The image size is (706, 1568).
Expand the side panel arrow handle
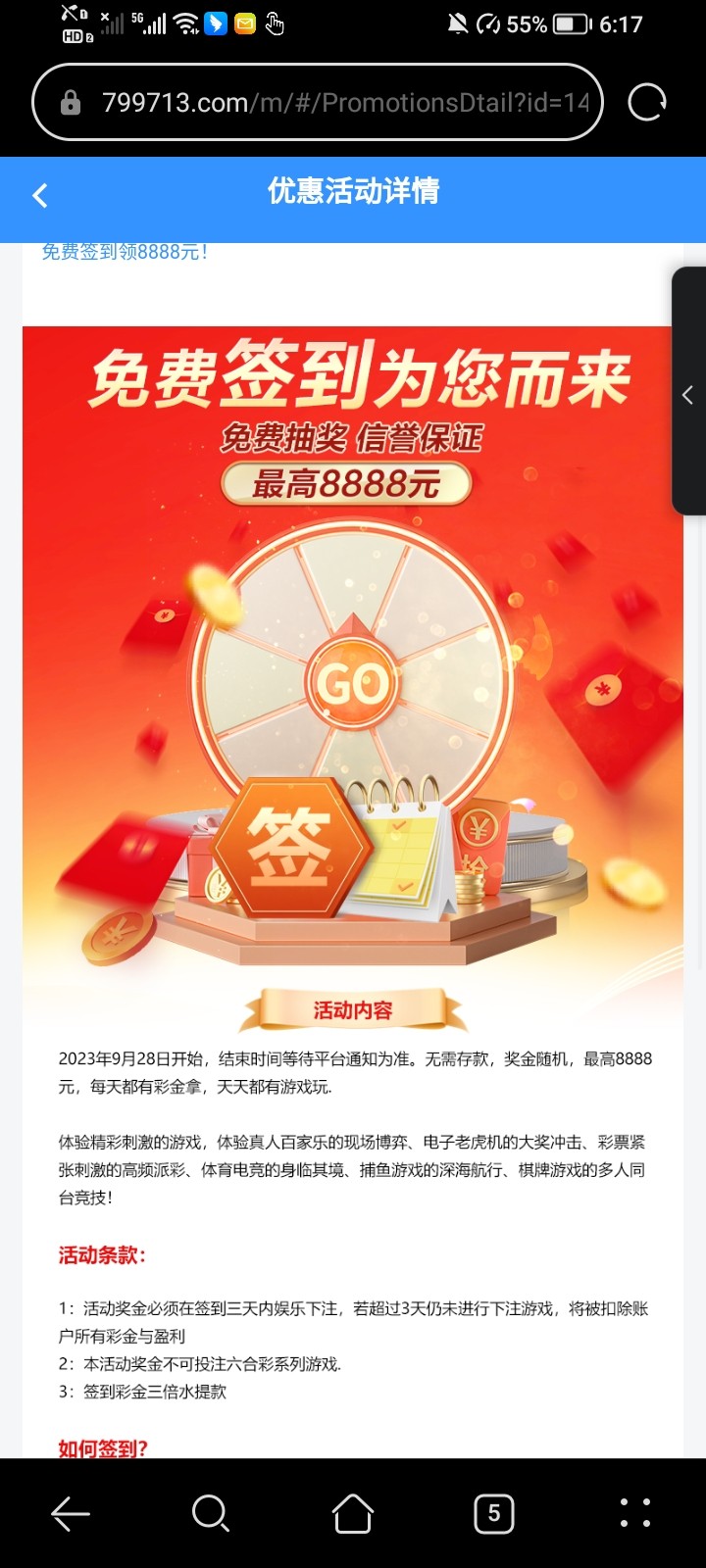pyautogui.click(x=688, y=394)
